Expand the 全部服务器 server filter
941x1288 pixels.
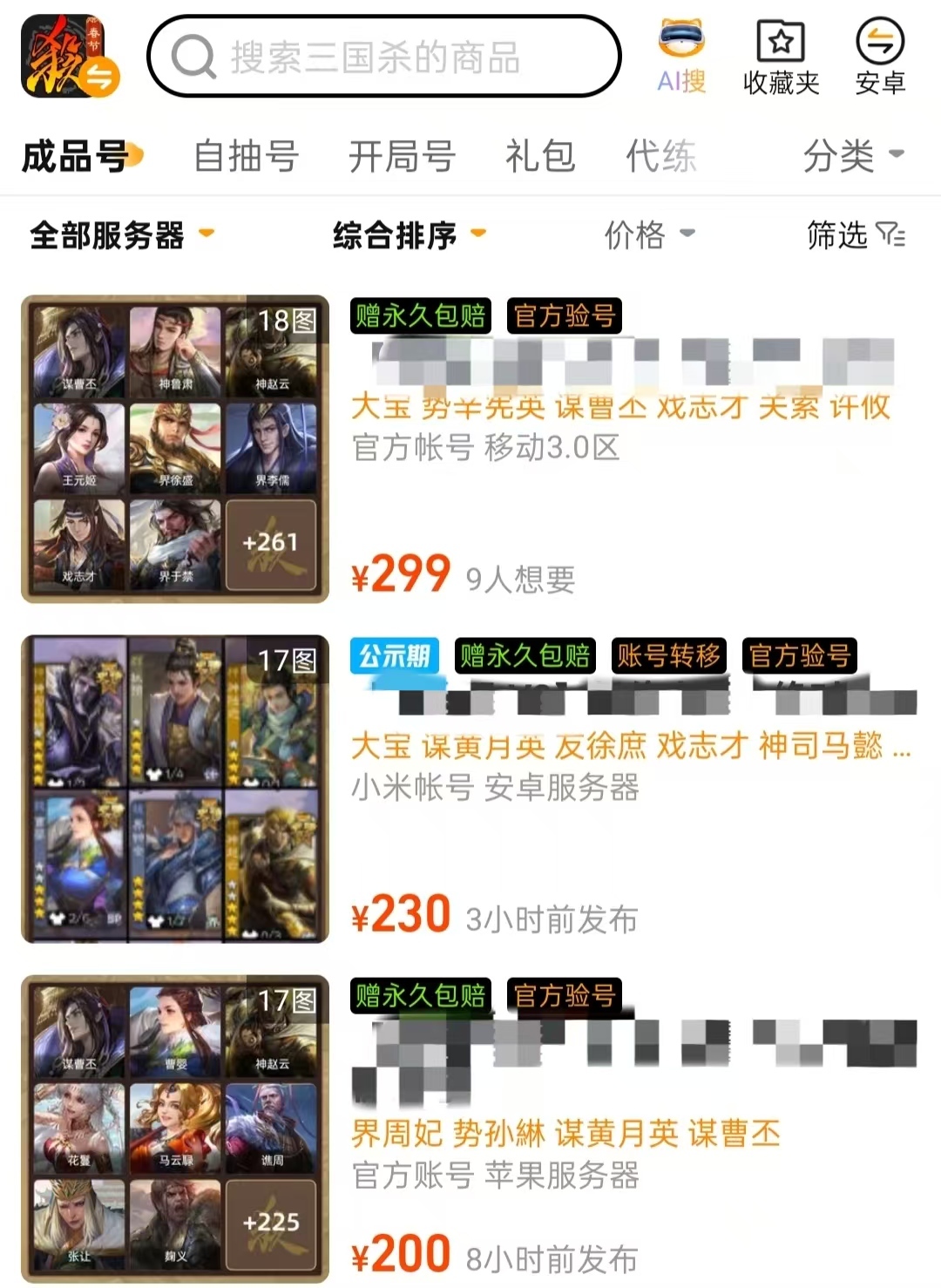tap(122, 234)
